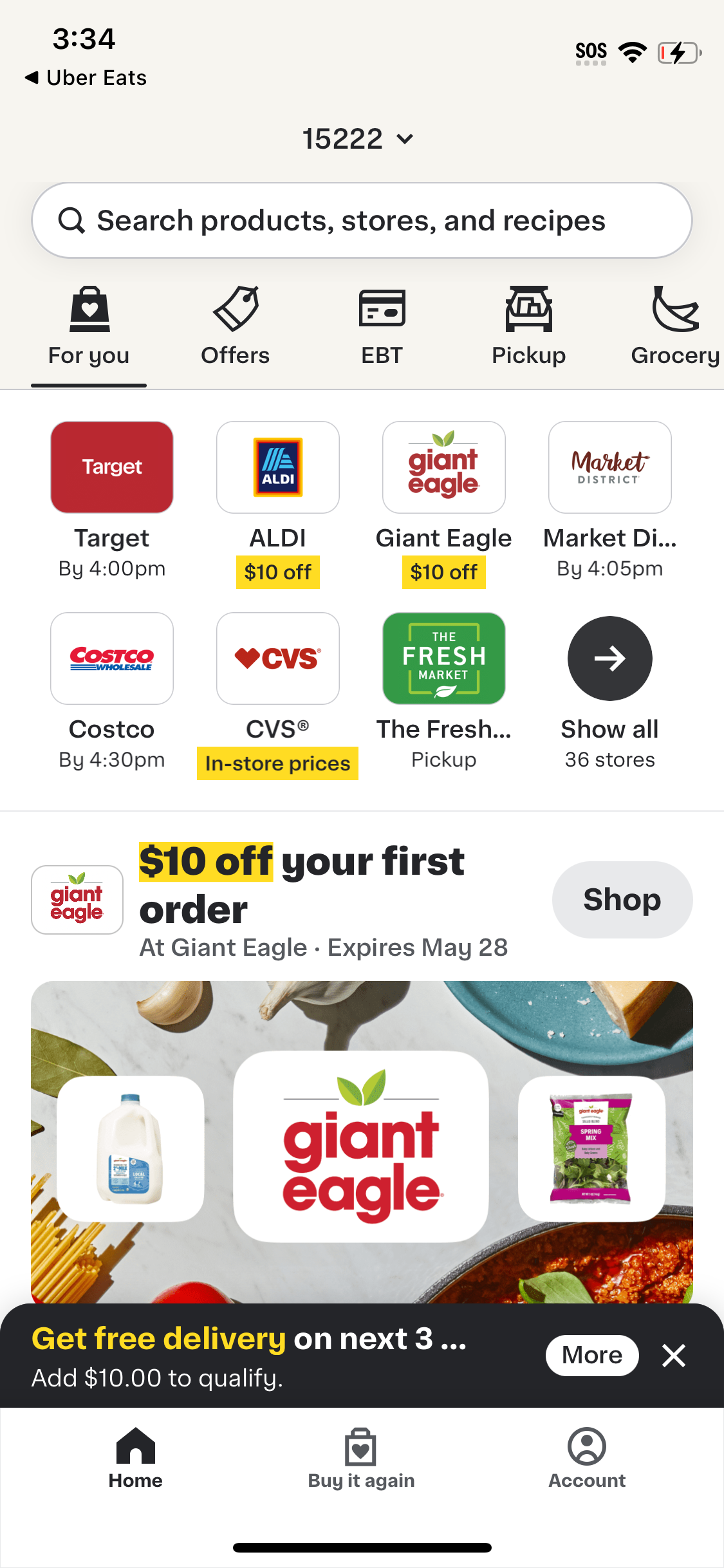724x1568 pixels.
Task: Switch to the For you tab
Action: [x=89, y=325]
